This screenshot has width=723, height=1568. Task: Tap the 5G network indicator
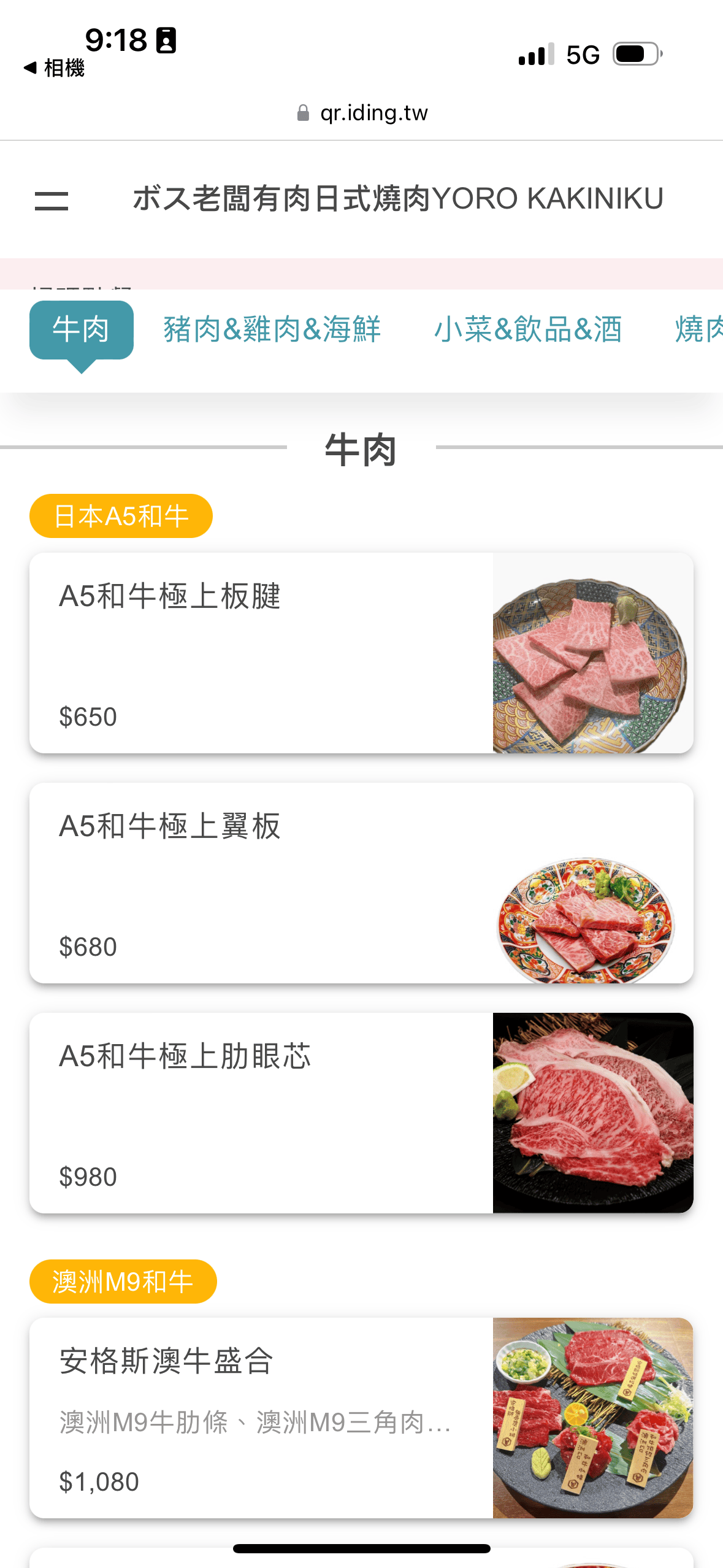coord(580,54)
